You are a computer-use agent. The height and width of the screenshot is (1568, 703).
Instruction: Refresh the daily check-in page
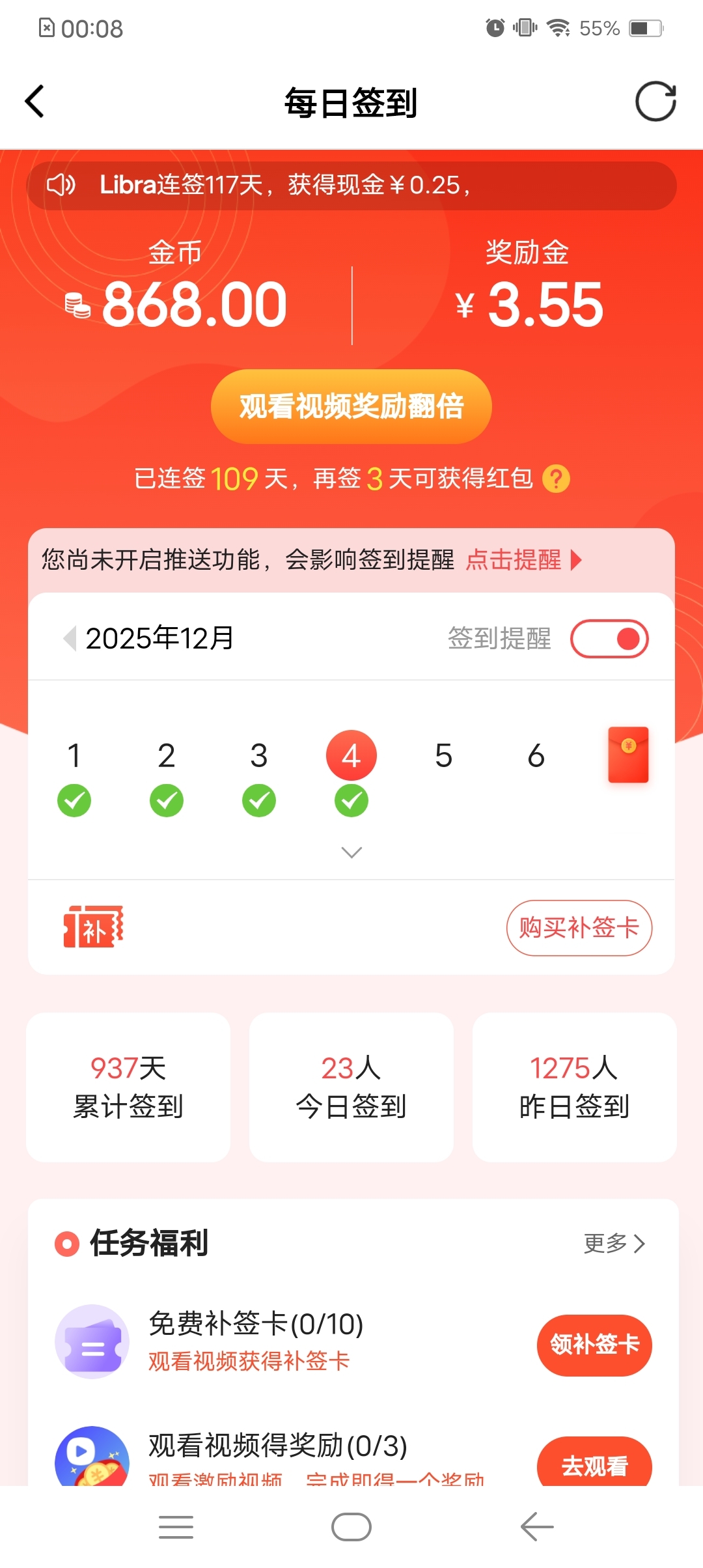click(655, 102)
